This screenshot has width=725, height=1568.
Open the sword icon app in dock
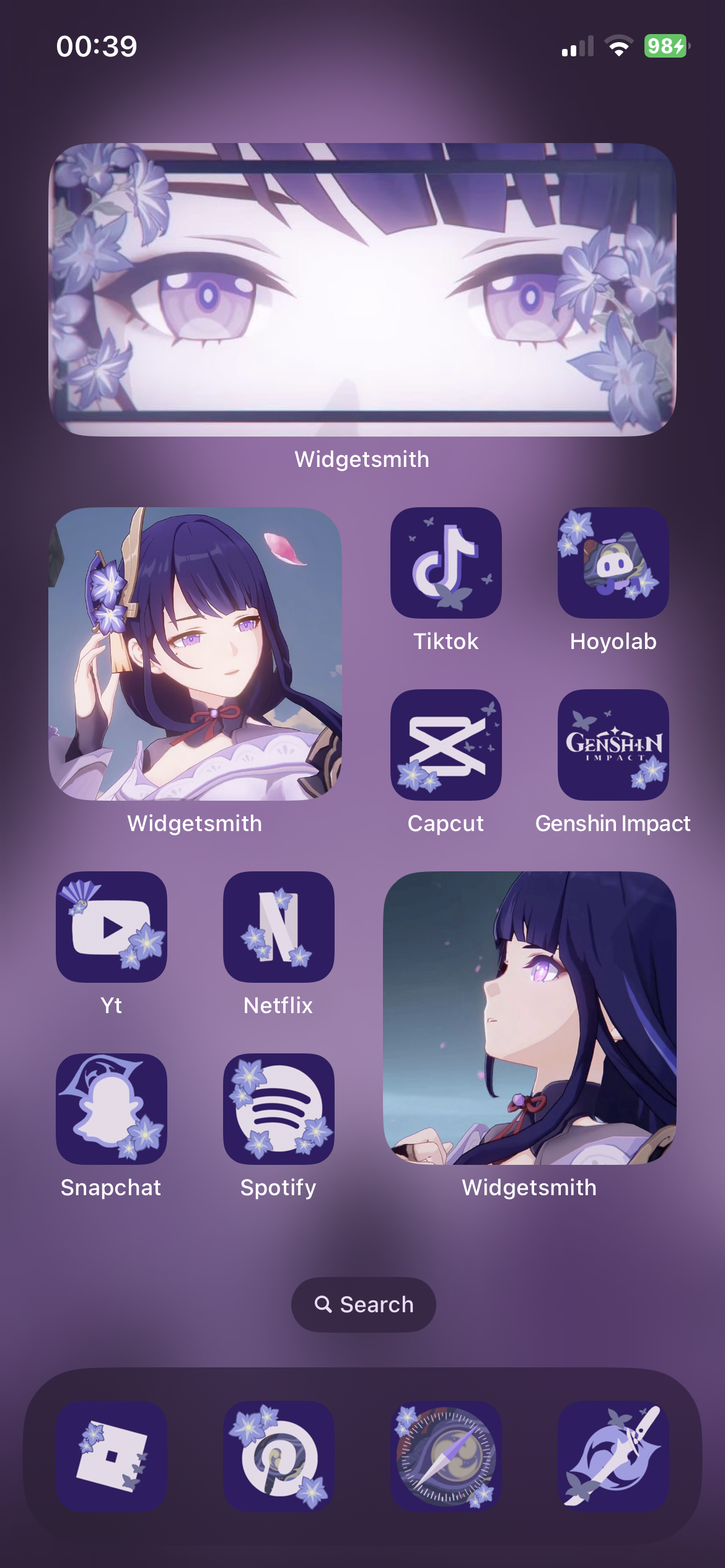coord(613,1456)
